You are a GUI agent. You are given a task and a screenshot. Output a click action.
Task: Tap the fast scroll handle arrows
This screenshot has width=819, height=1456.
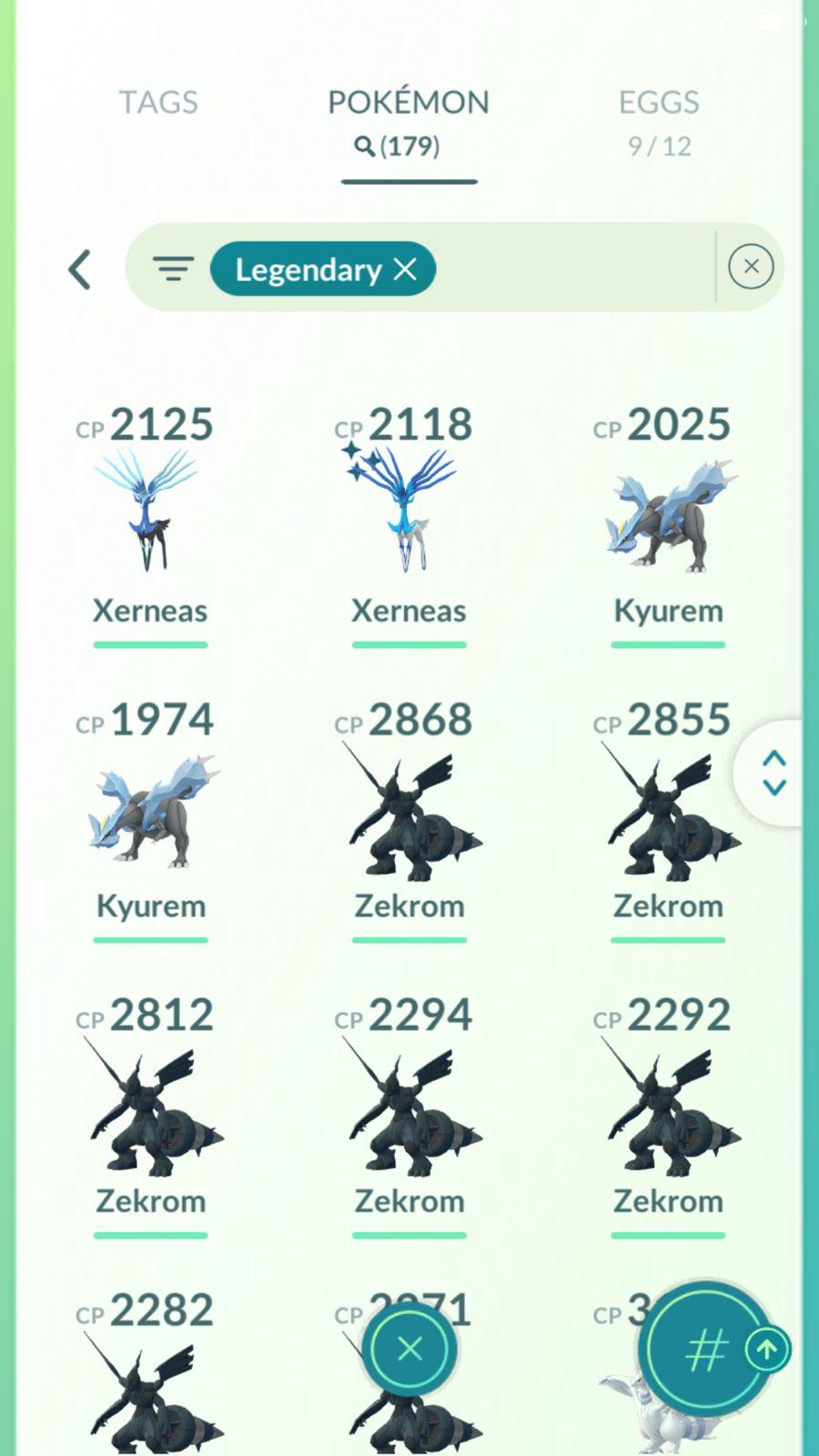click(773, 773)
